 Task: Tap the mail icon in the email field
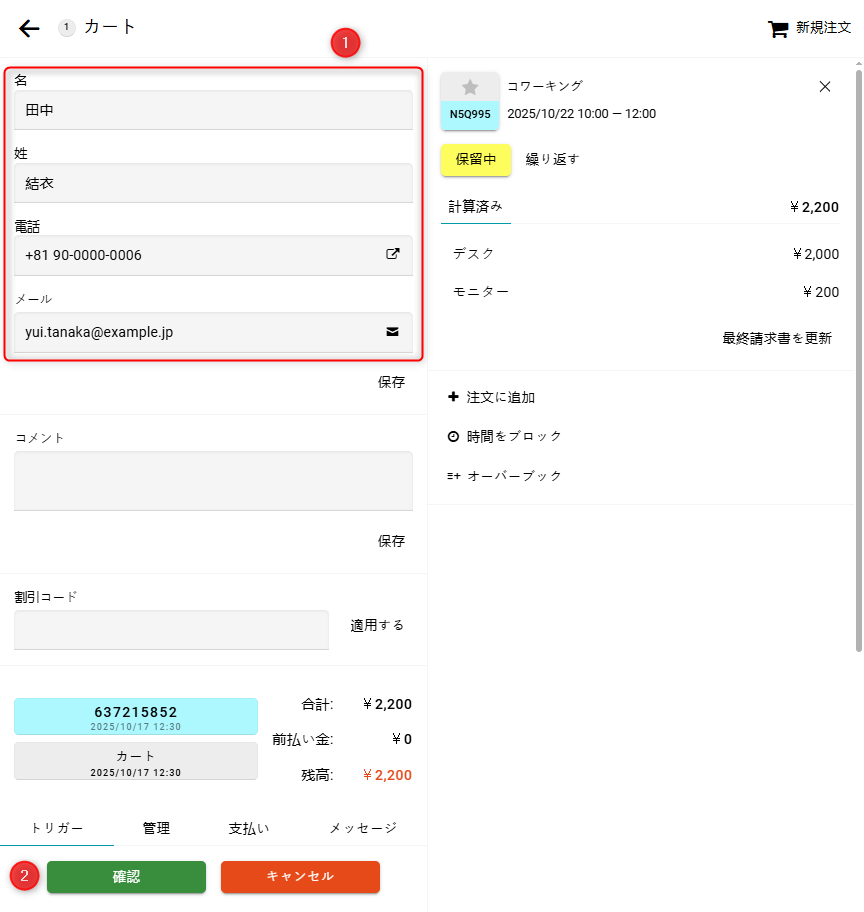(x=393, y=331)
